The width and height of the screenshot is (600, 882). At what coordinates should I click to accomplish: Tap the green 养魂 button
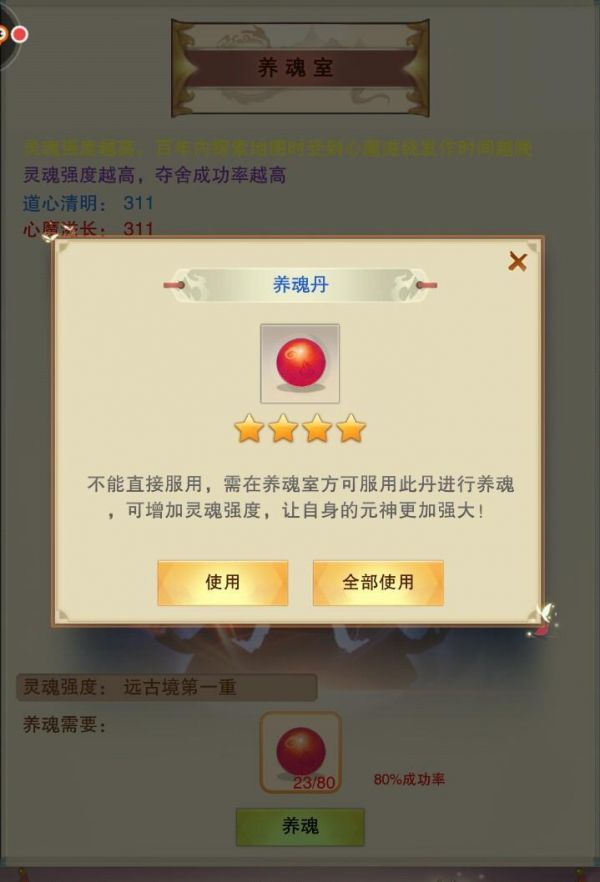300,826
